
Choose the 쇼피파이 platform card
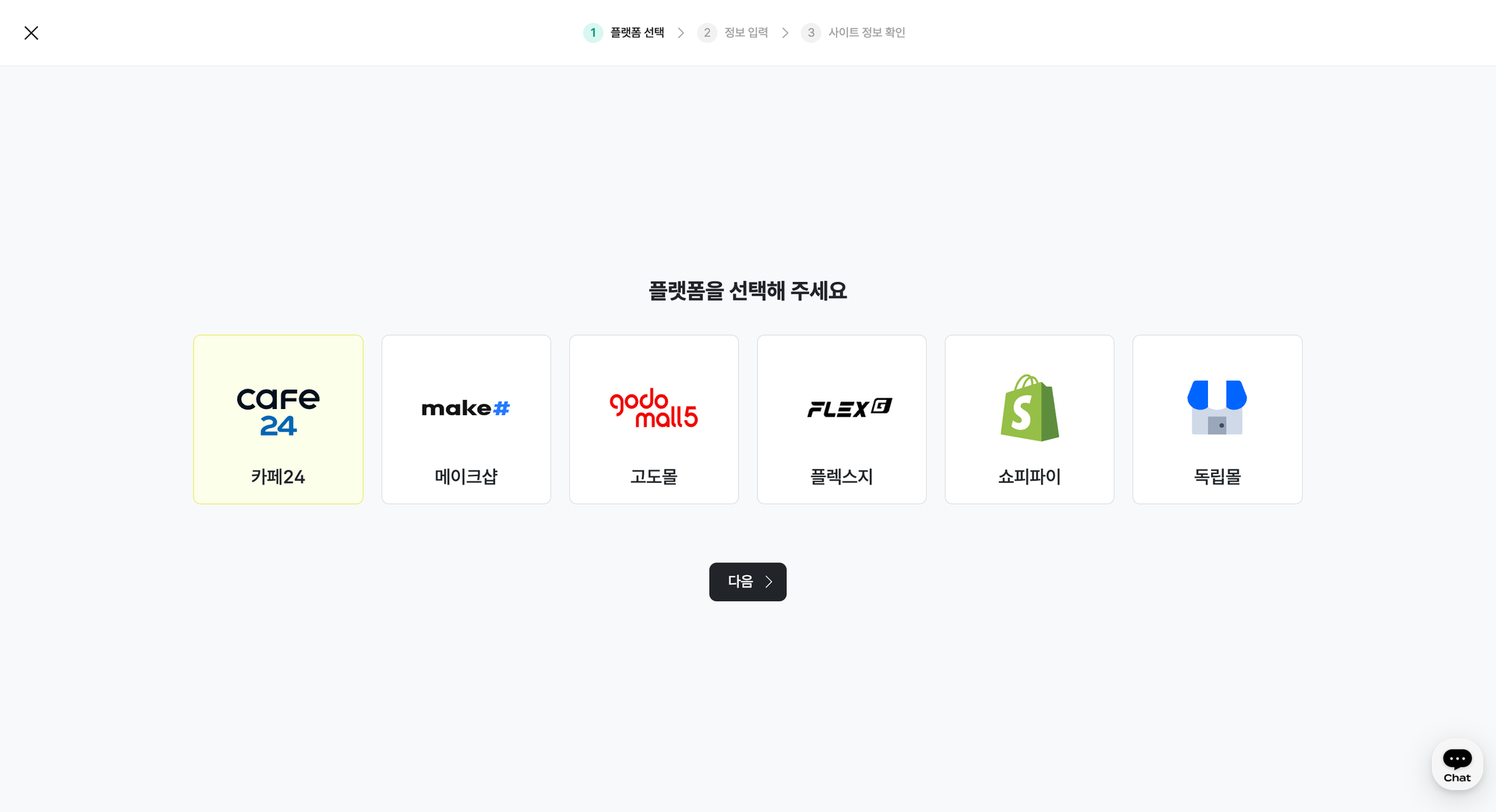(x=1029, y=419)
